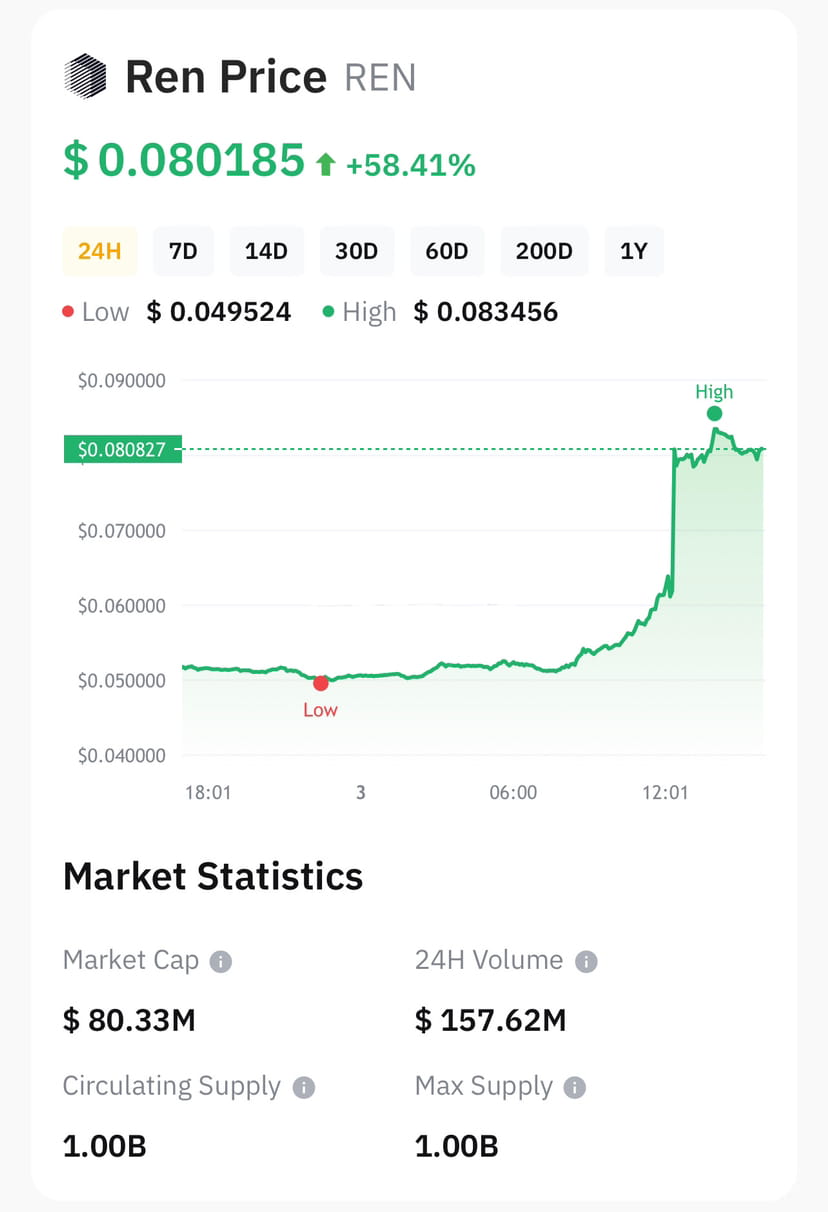Click the red Low marker on the chart

[x=321, y=683]
